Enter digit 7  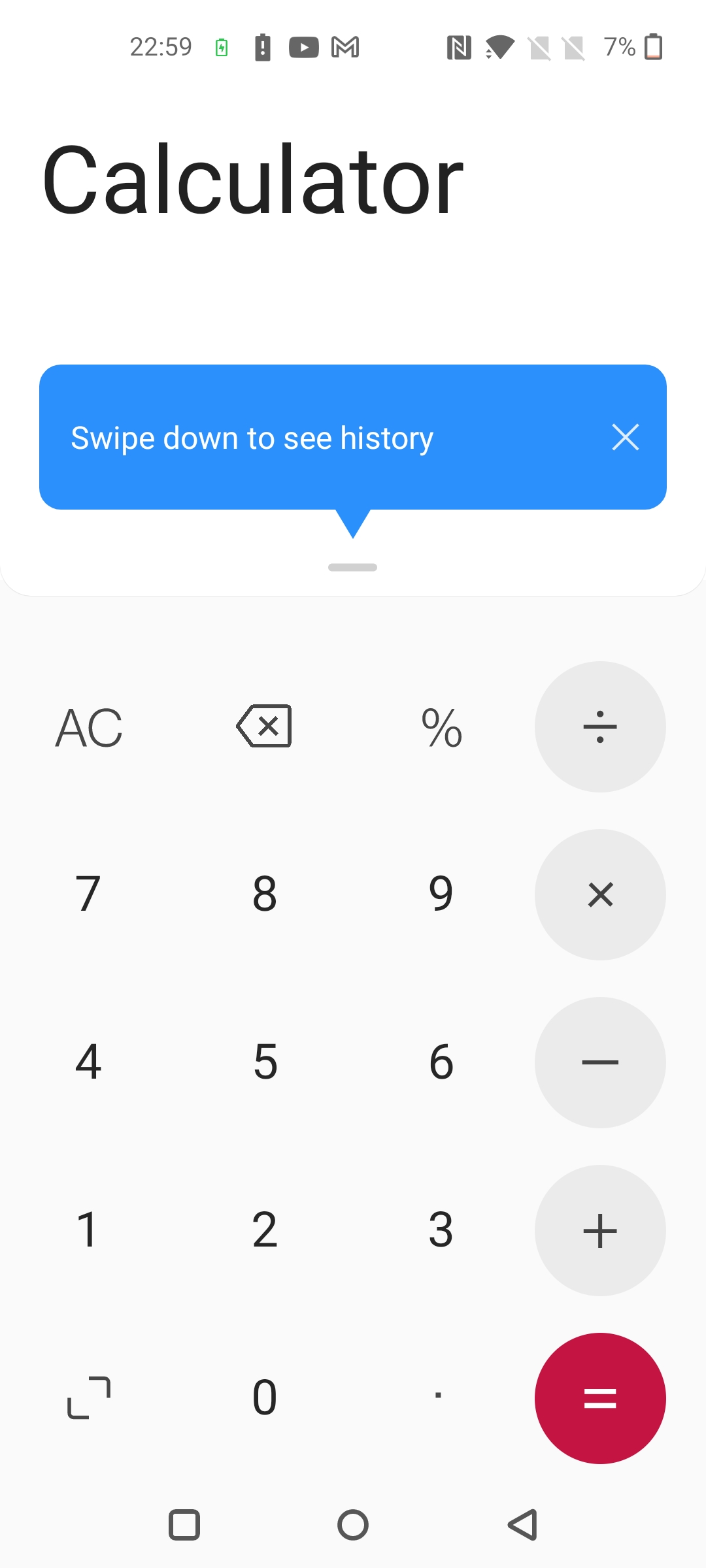[88, 894]
